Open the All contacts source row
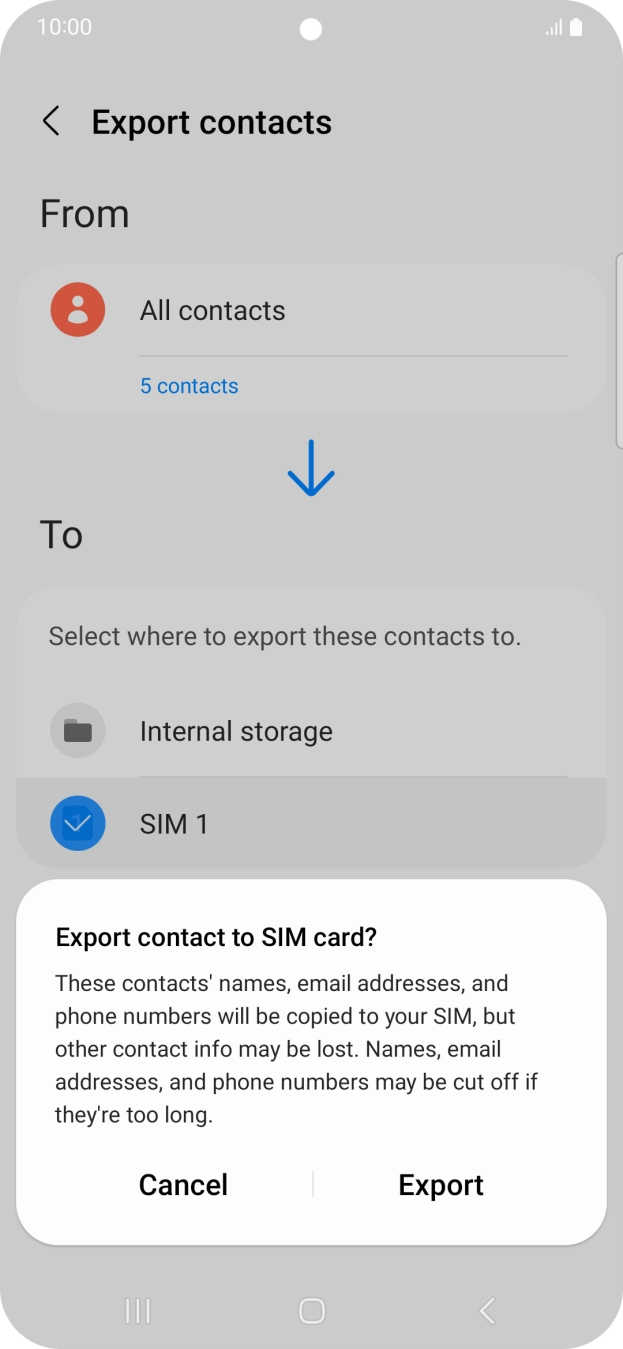 click(x=212, y=311)
